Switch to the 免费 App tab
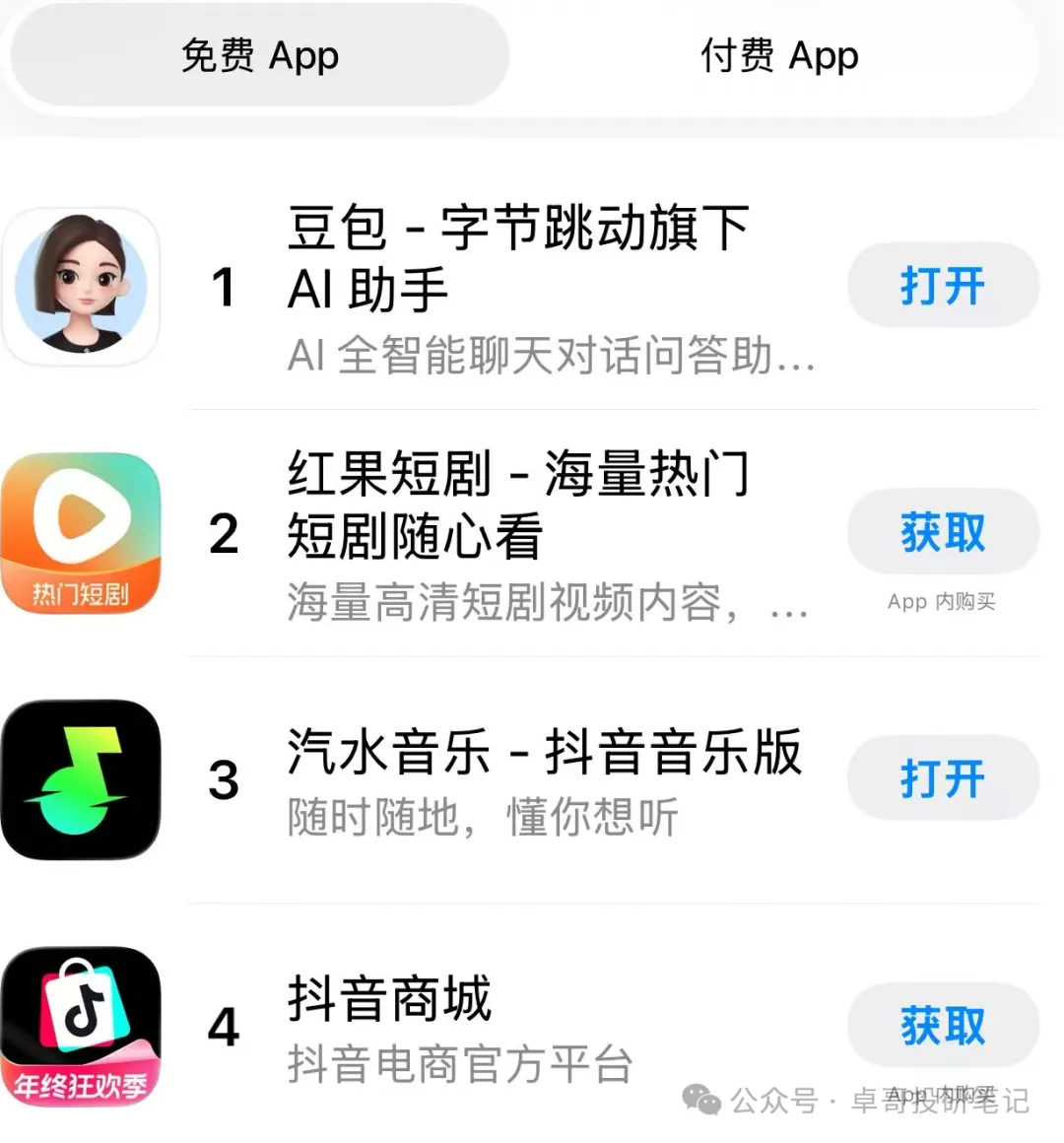The image size is (1064, 1143). pos(259,56)
